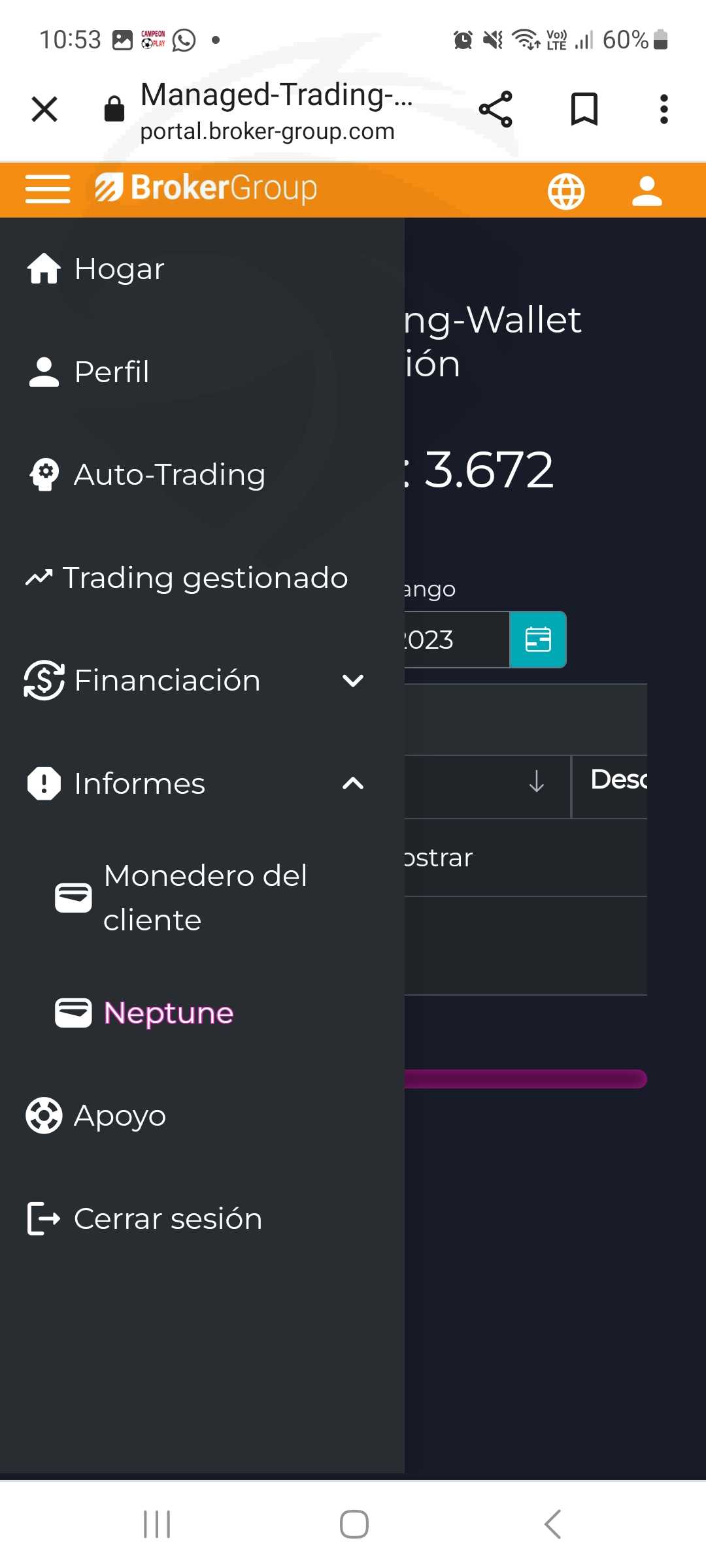Screen dimensions: 706x1568
Task: Close the browser tab with the X
Action: tap(44, 109)
